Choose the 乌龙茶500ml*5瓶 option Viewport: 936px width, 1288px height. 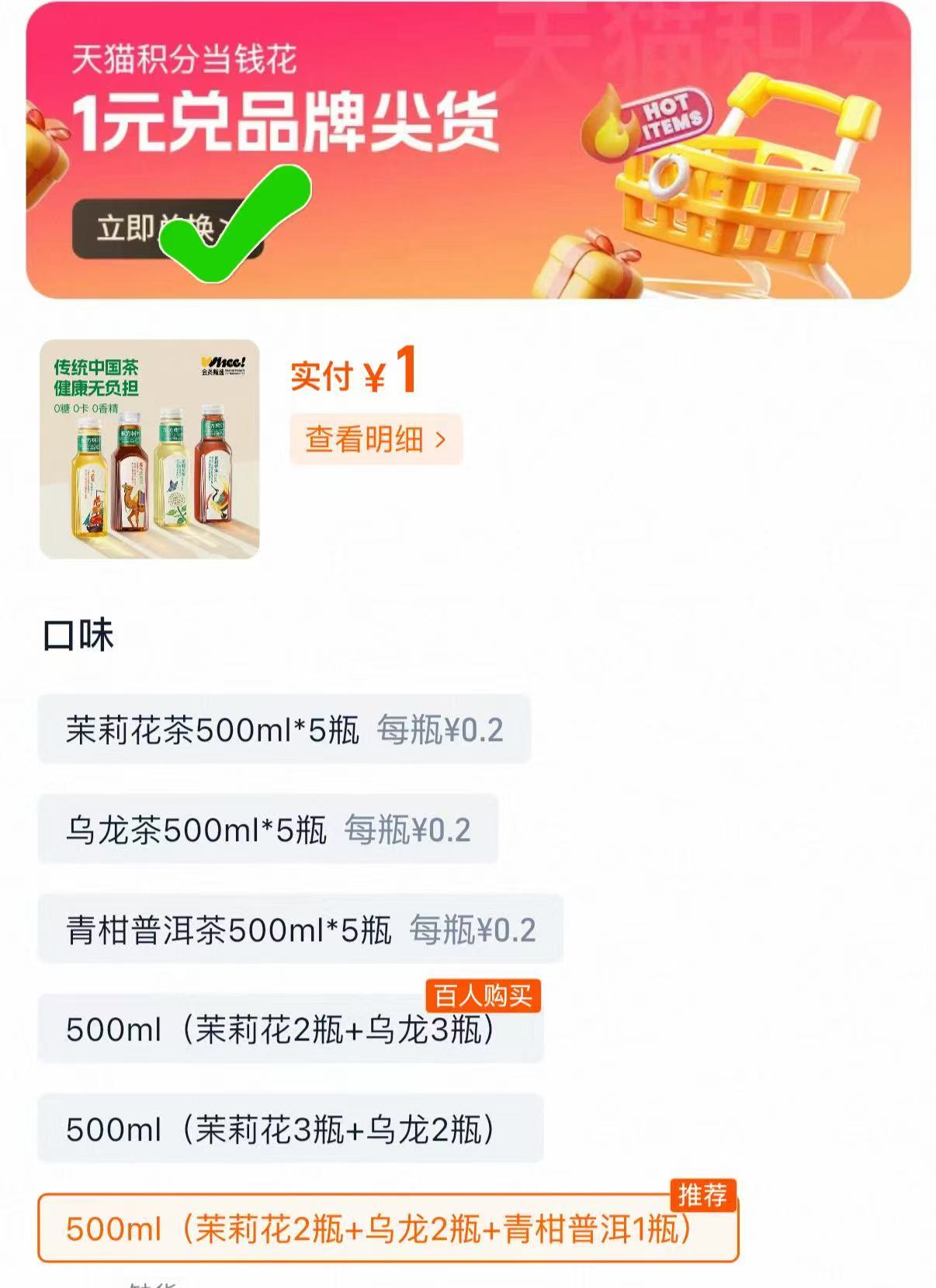click(x=268, y=829)
